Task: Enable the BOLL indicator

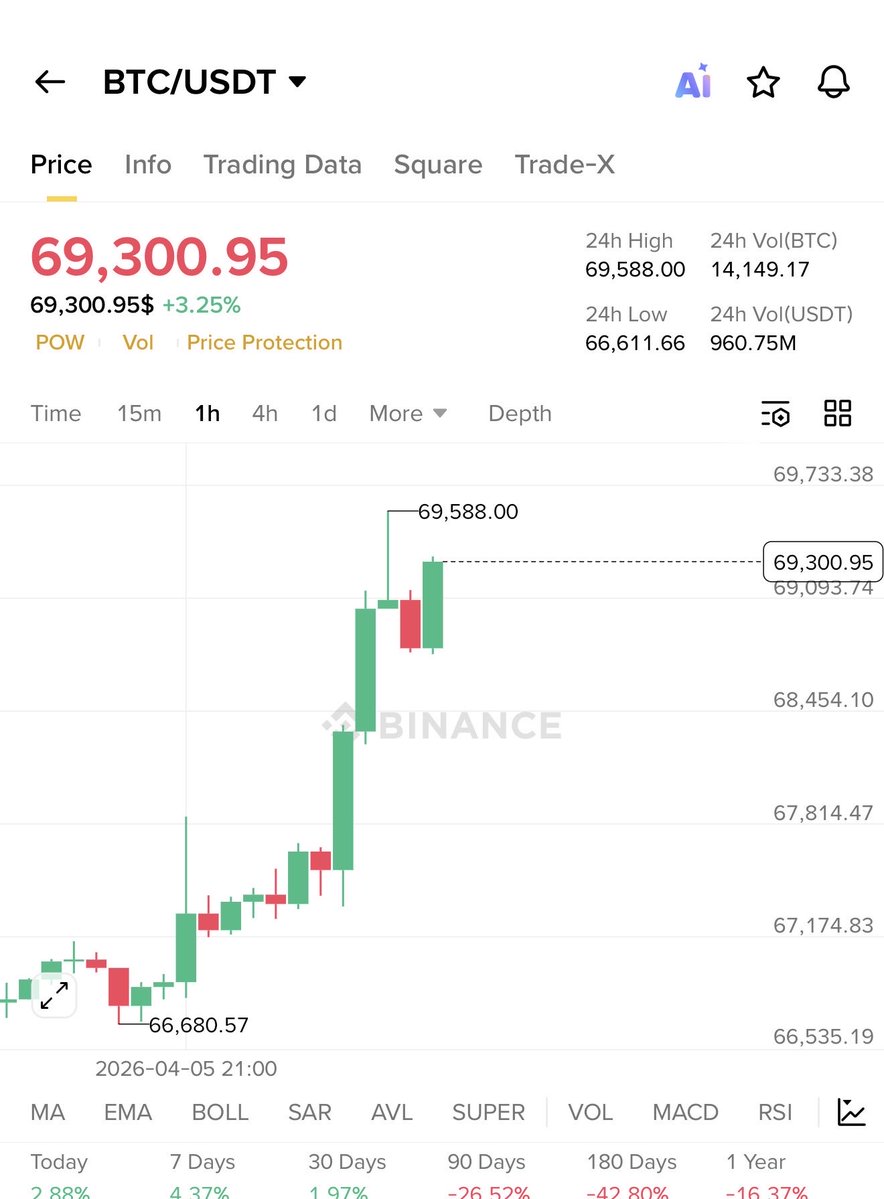Action: pyautogui.click(x=220, y=1112)
